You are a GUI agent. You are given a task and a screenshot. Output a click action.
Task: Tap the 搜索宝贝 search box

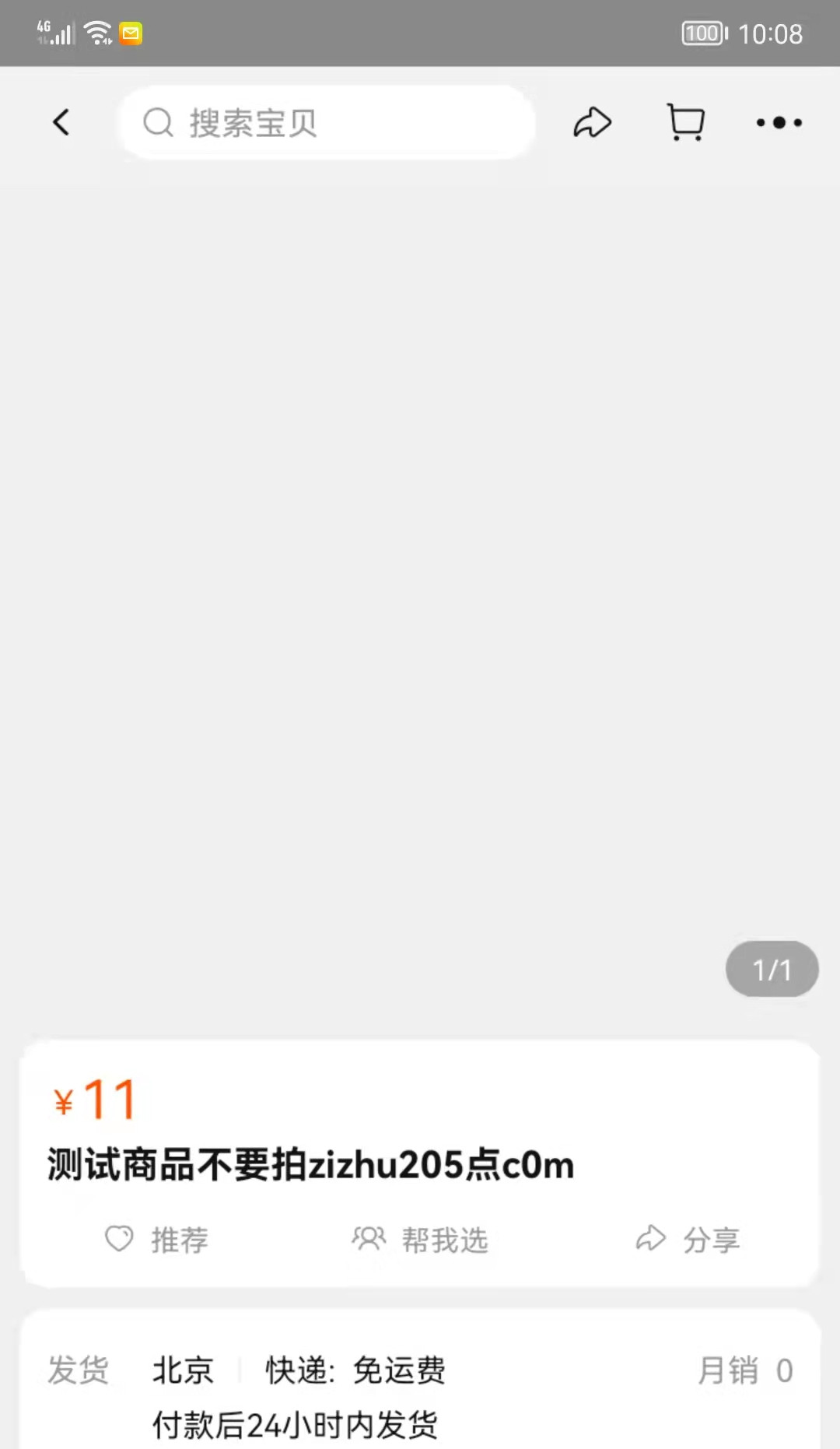click(327, 123)
